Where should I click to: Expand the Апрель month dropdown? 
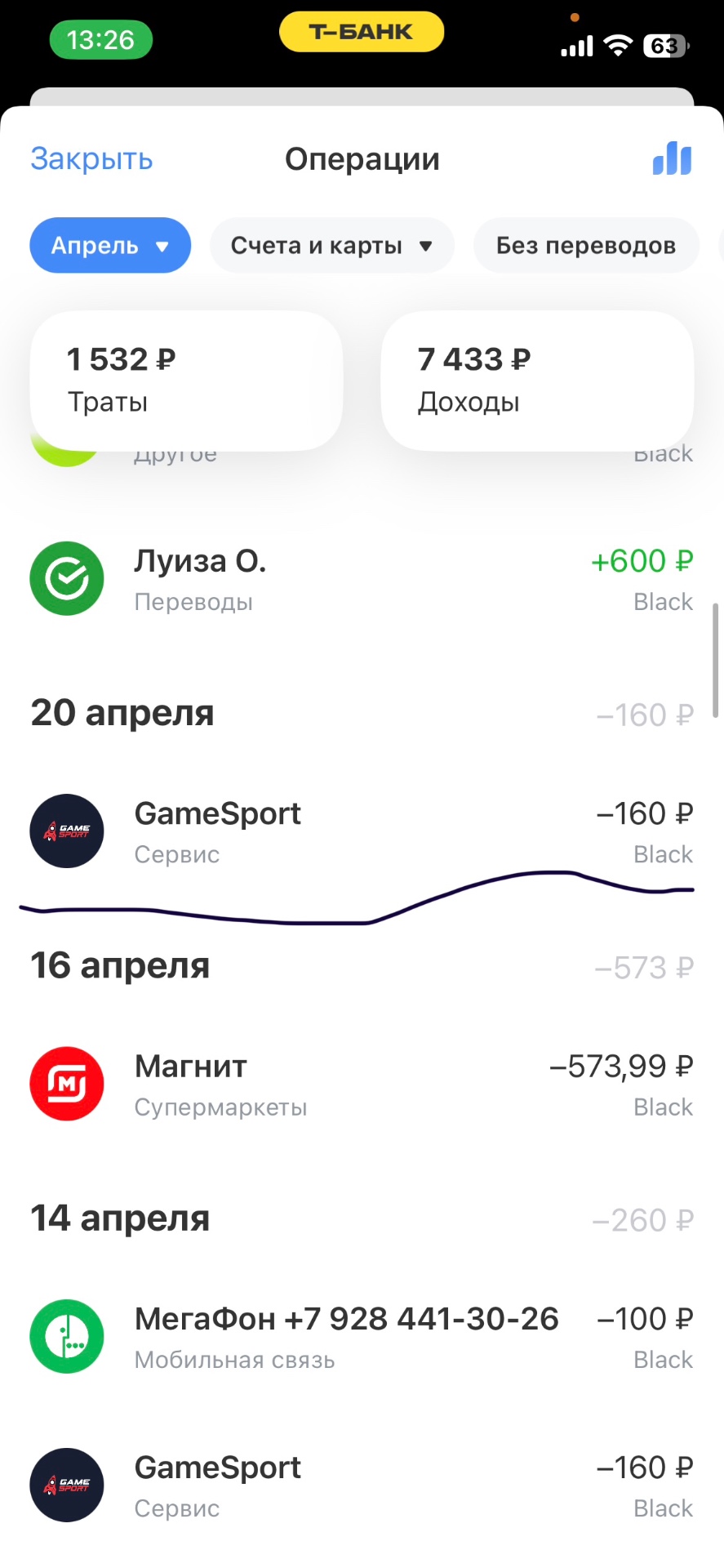[x=110, y=246]
